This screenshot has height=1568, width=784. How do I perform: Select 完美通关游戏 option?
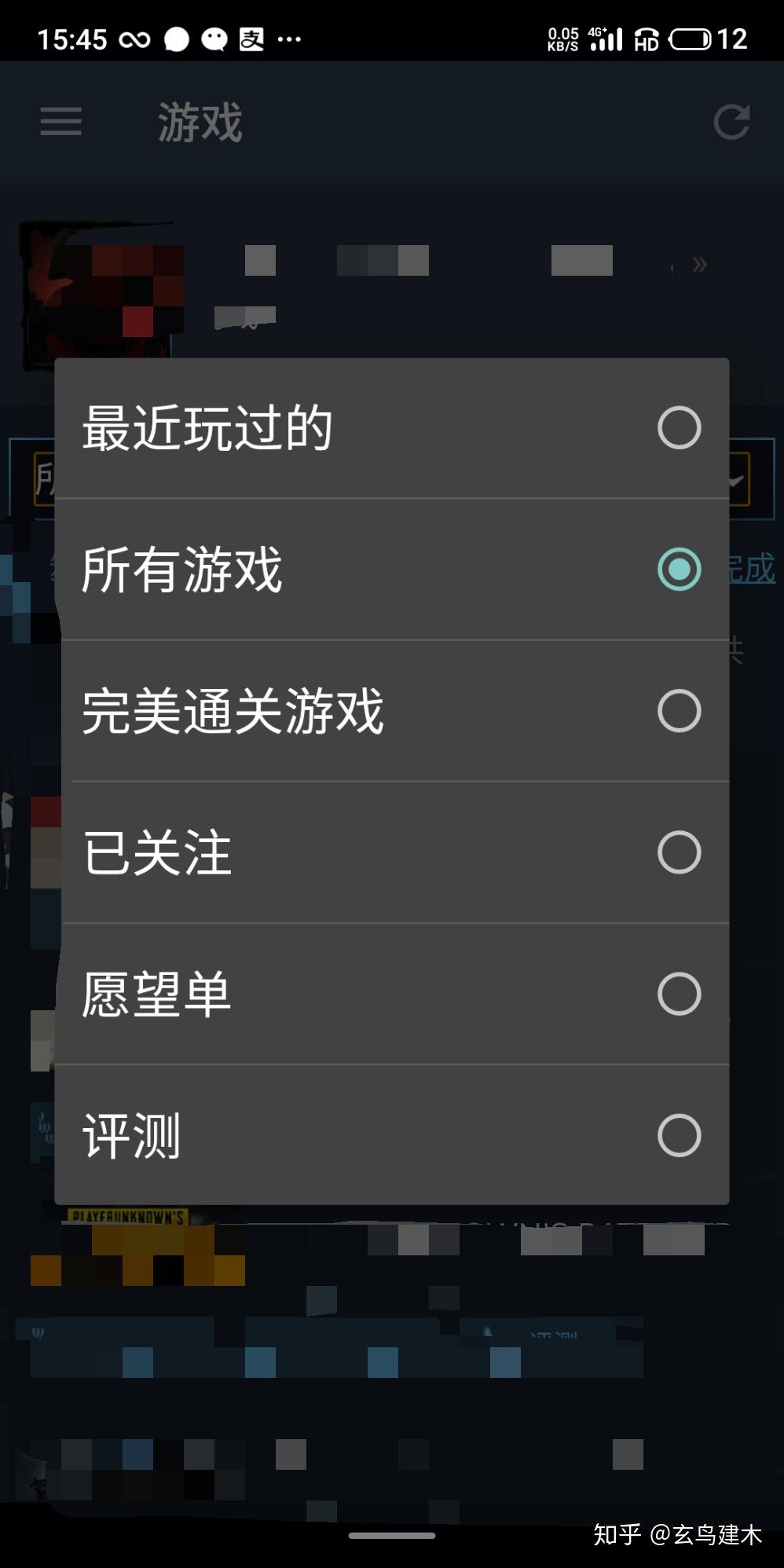(391, 711)
